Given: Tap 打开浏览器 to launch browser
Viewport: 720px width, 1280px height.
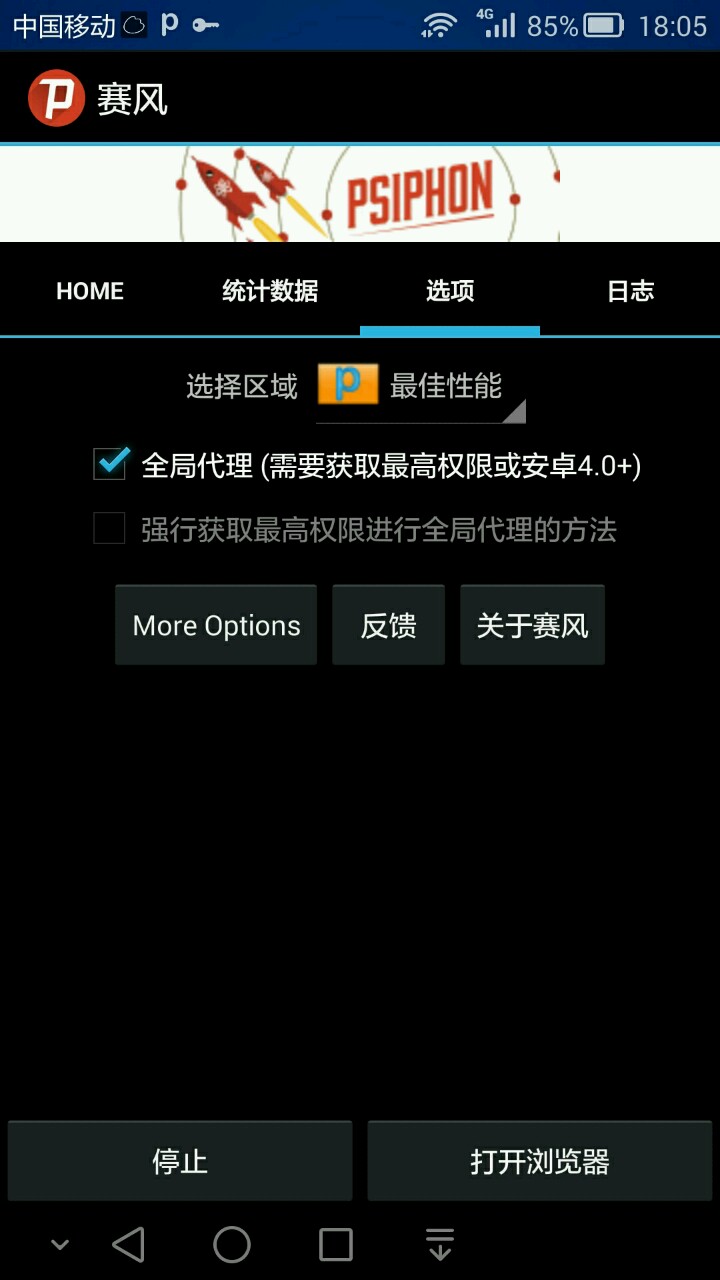Looking at the screenshot, I should click(540, 1161).
